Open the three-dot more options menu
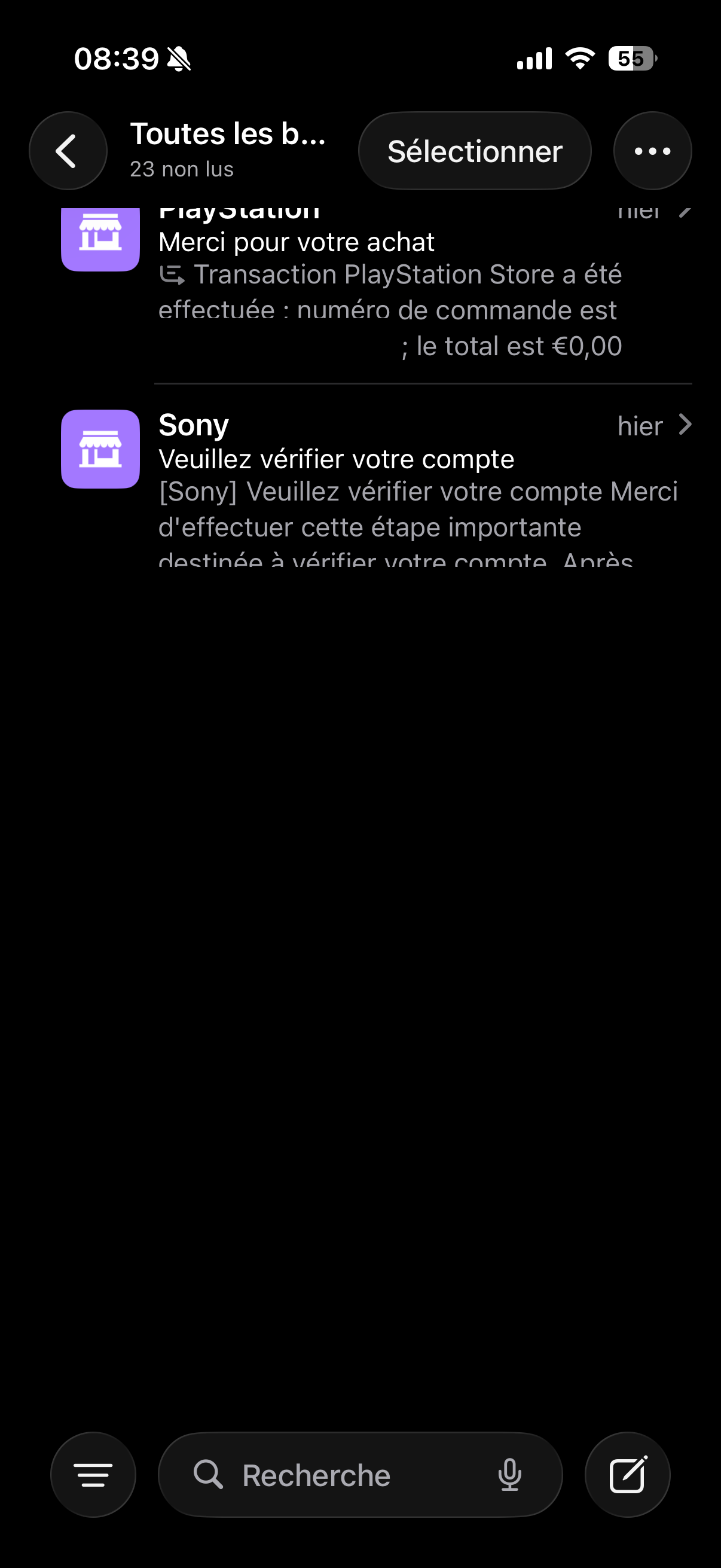The image size is (721, 1568). 652,151
